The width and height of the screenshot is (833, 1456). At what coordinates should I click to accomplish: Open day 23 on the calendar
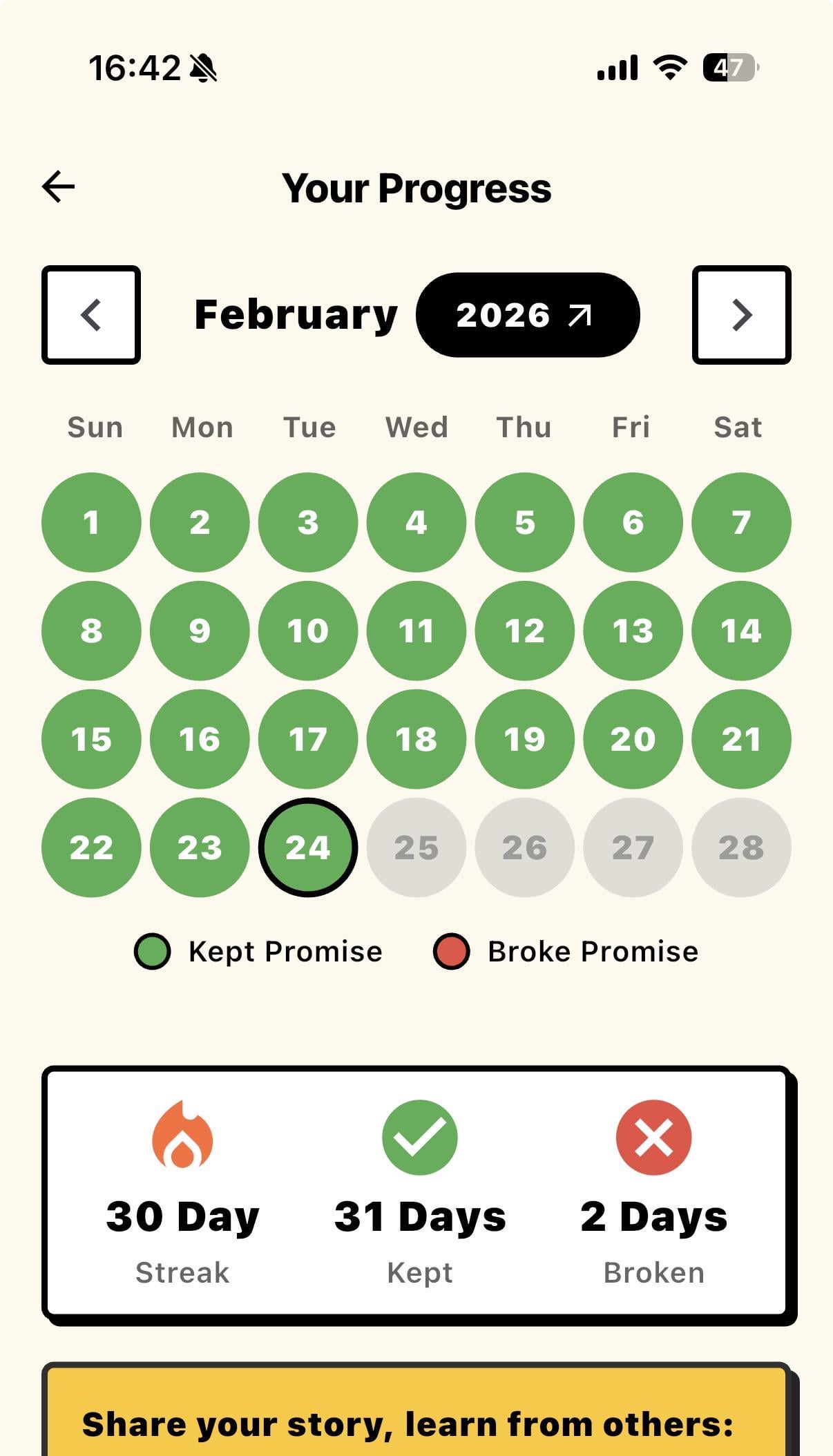[x=200, y=847]
